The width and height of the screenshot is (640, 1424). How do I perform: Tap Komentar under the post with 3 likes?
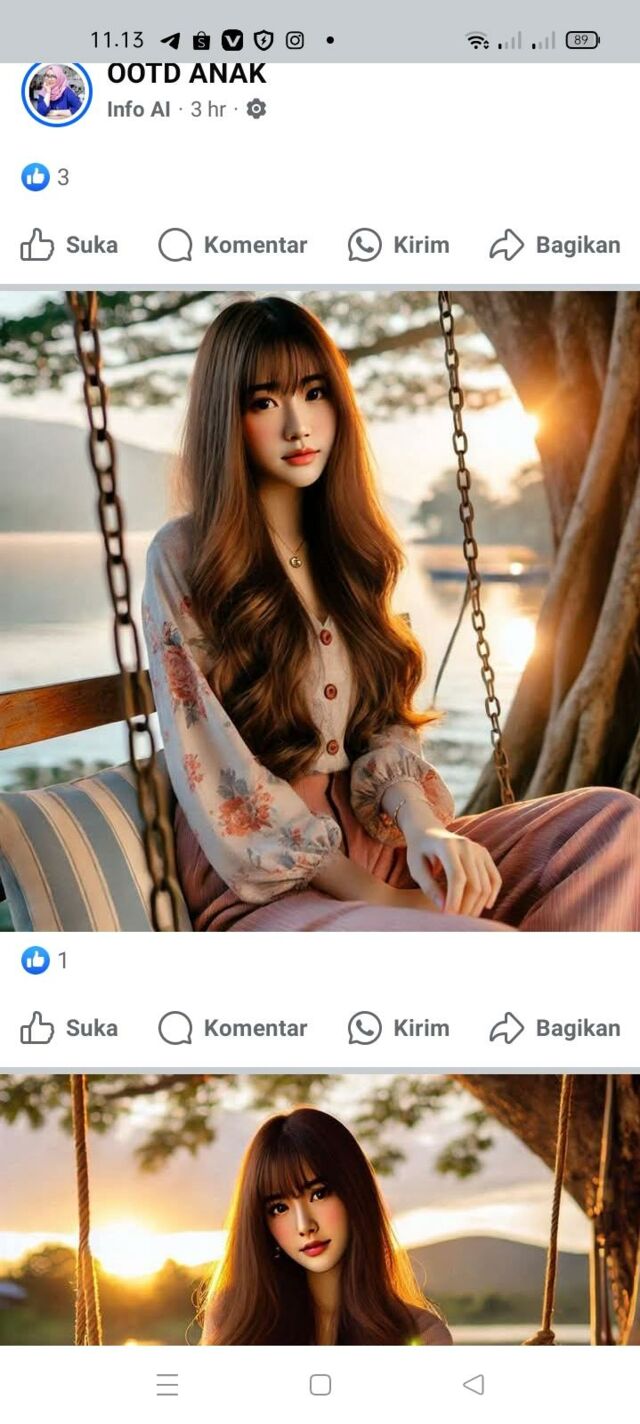(x=233, y=245)
